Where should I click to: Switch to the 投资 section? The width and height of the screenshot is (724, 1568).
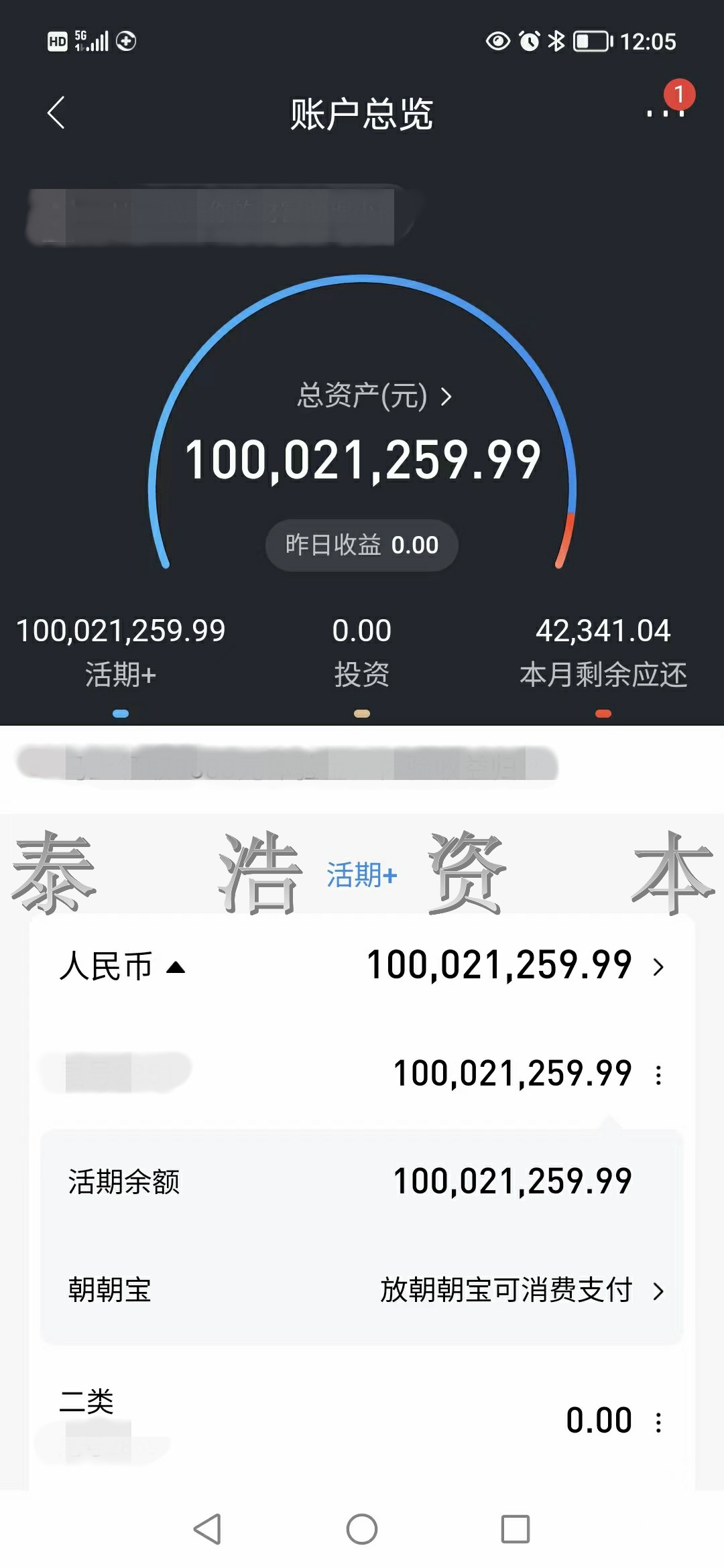coord(362,653)
